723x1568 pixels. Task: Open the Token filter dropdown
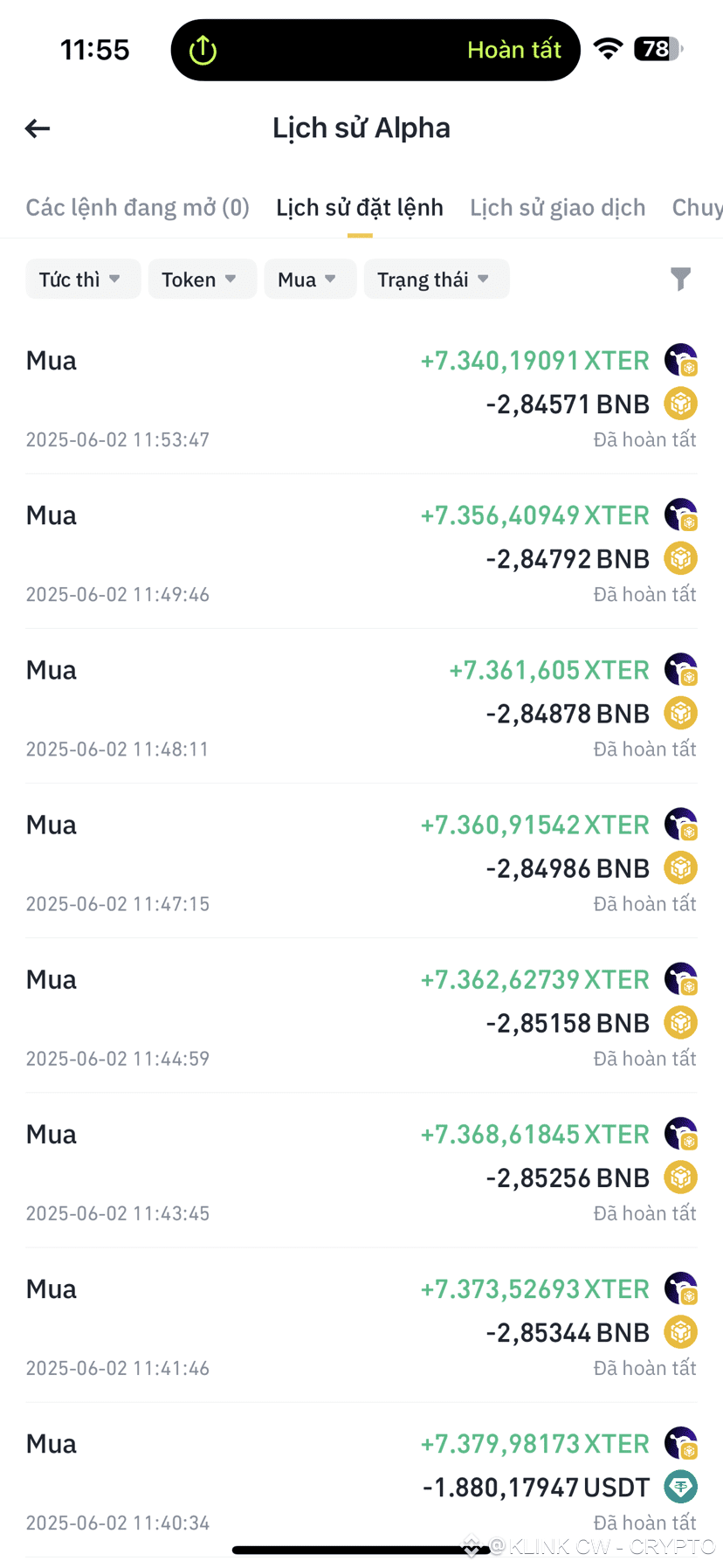tap(202, 280)
